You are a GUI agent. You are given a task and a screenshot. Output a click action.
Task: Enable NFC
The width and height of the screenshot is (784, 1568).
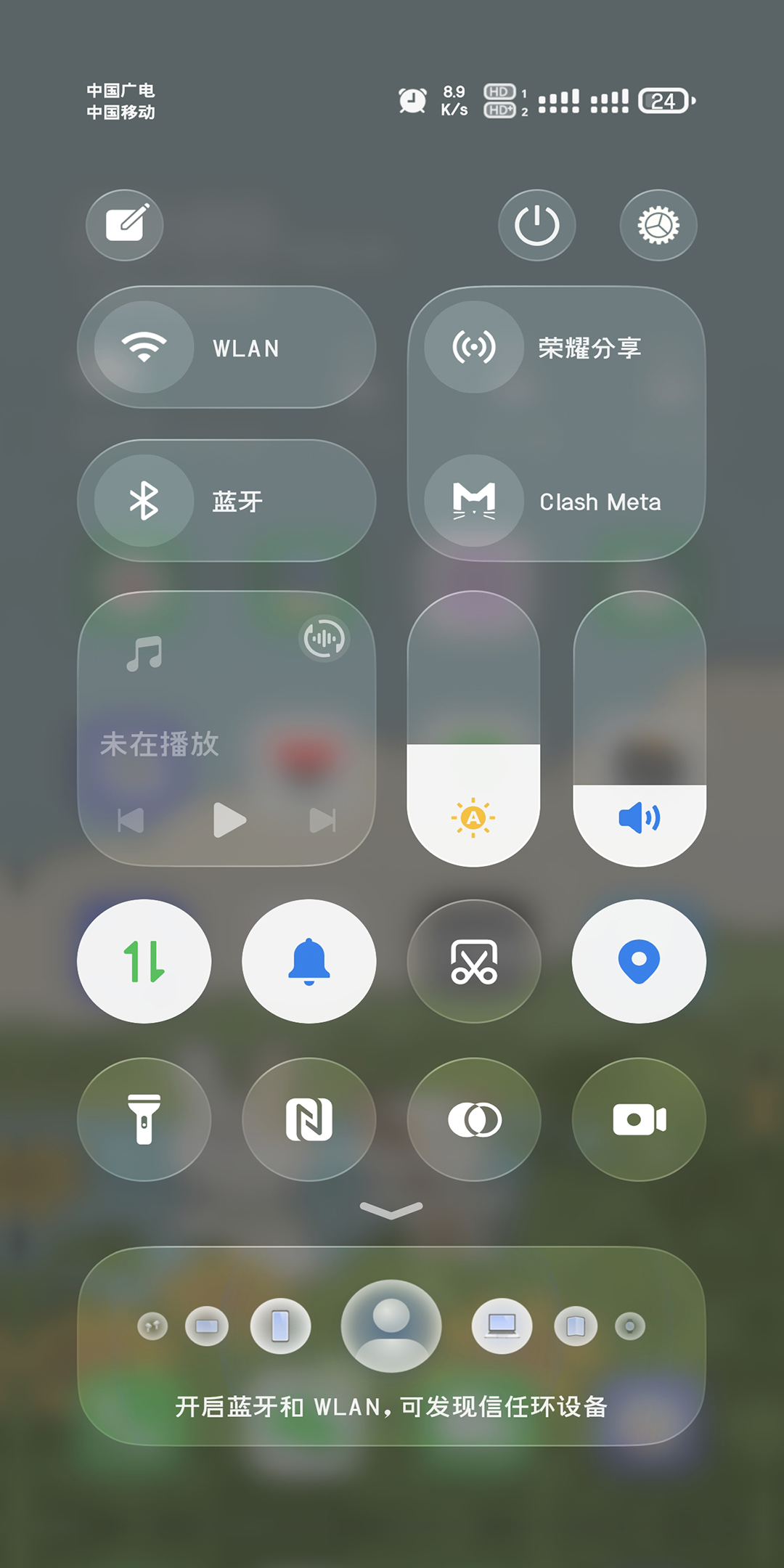pyautogui.click(x=309, y=1119)
